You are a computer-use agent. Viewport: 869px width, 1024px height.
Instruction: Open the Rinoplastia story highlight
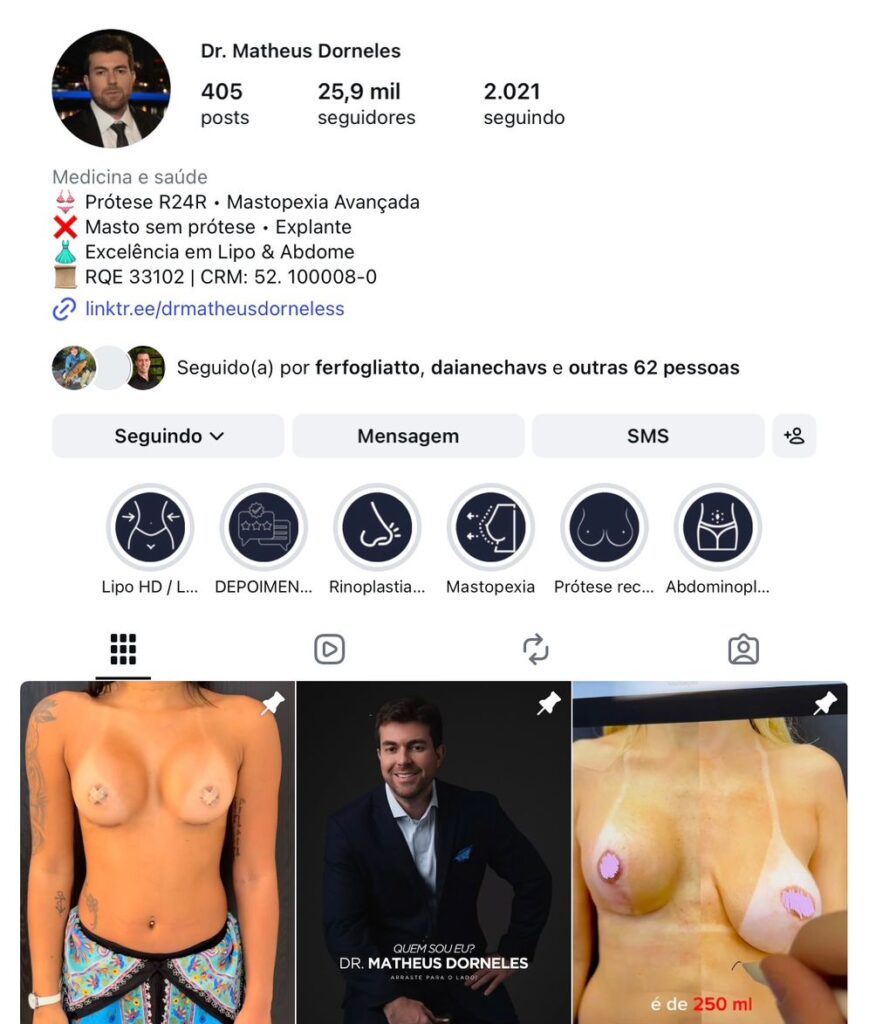377,527
